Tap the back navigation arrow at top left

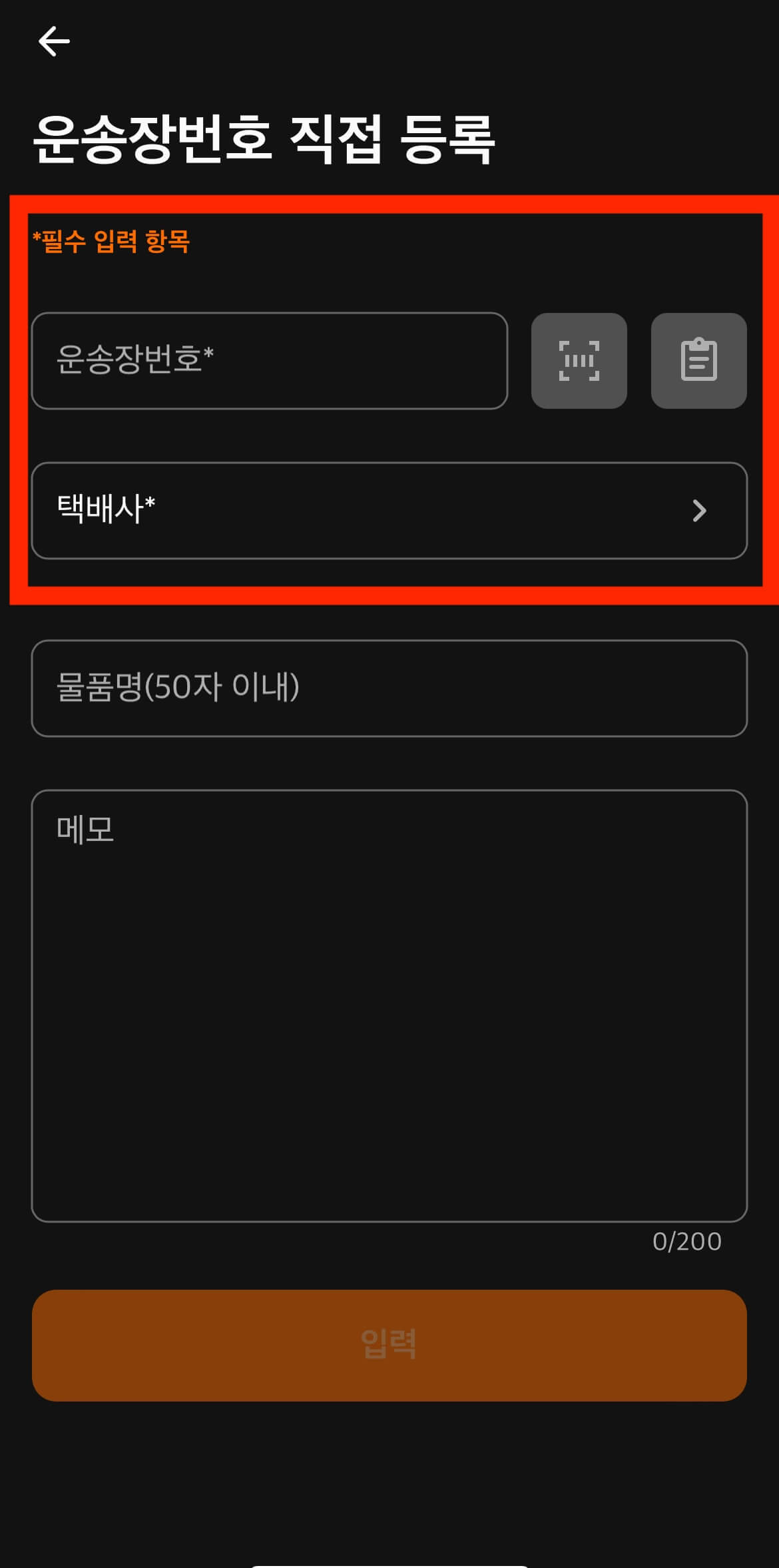pyautogui.click(x=53, y=41)
